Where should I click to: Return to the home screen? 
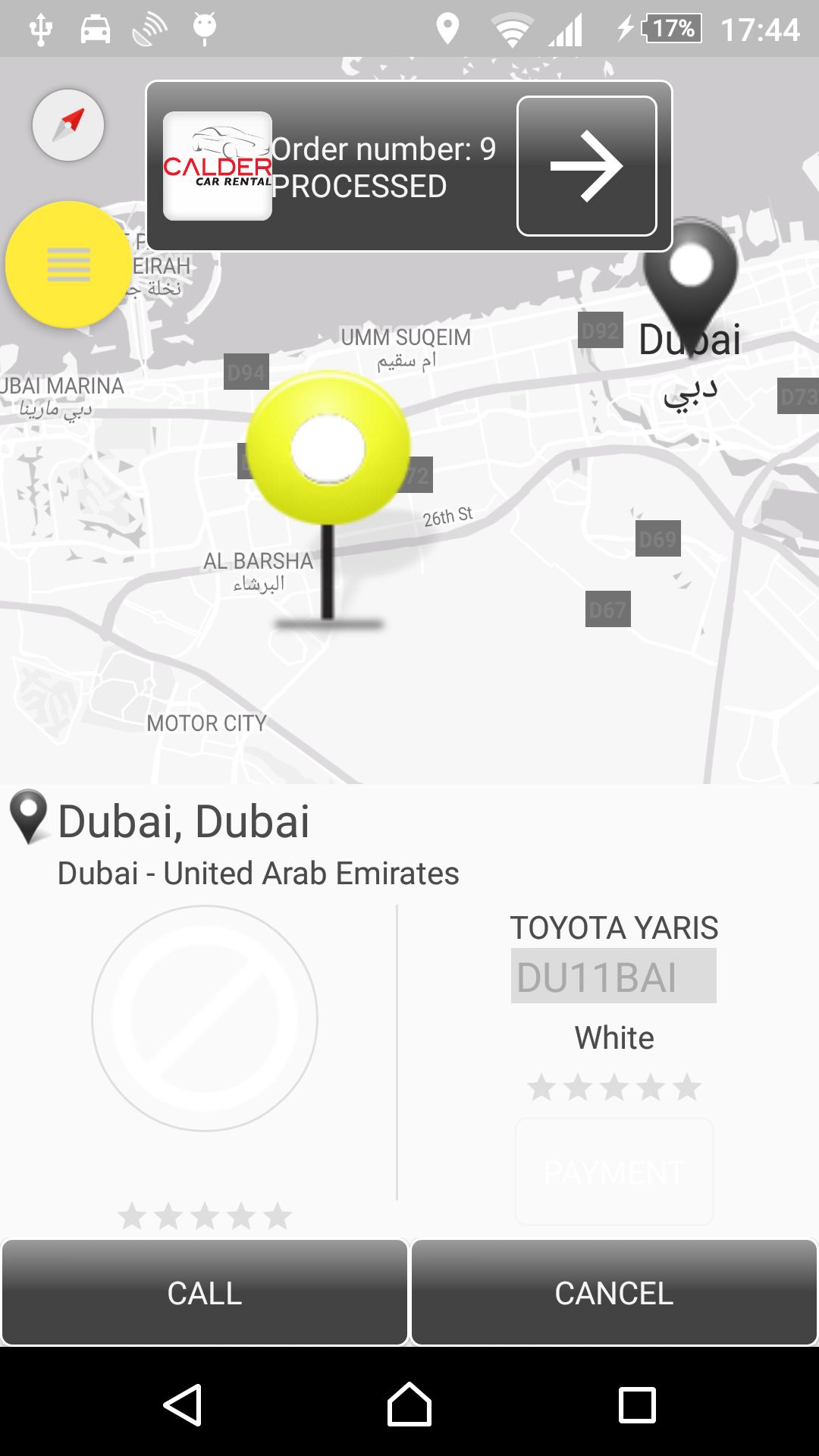409,1404
